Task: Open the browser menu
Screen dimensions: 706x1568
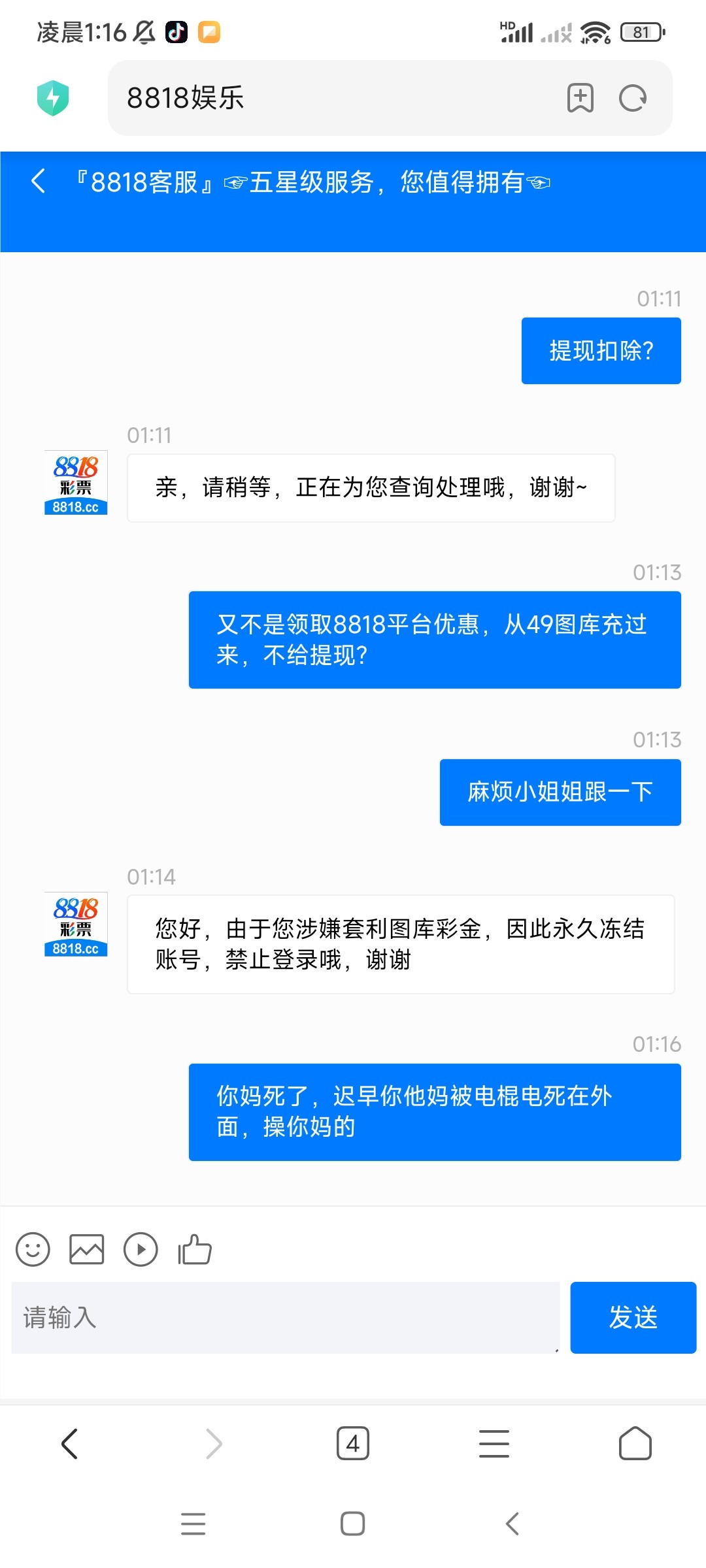Action: [494, 1444]
